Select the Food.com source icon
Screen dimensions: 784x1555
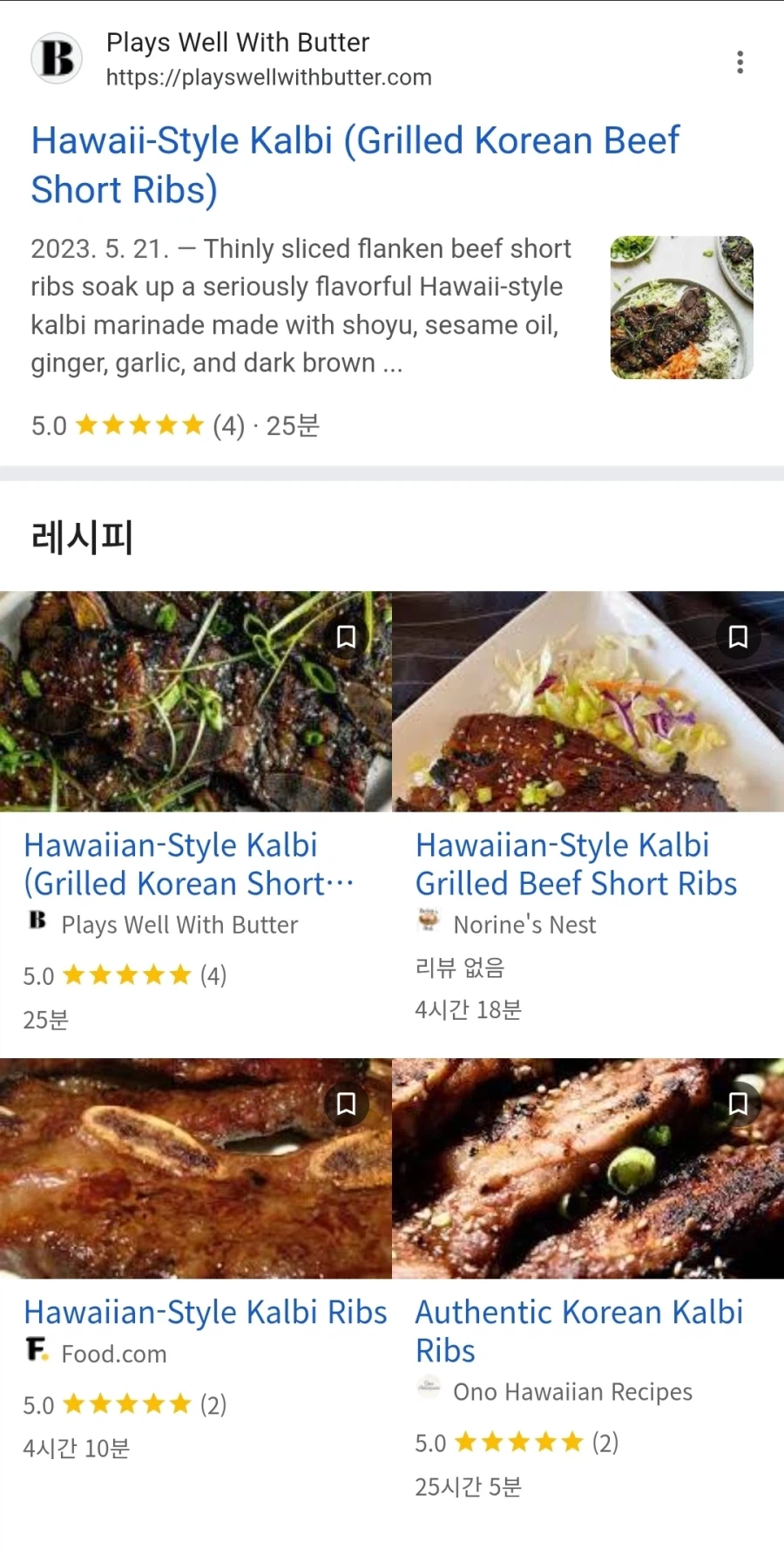click(37, 1353)
